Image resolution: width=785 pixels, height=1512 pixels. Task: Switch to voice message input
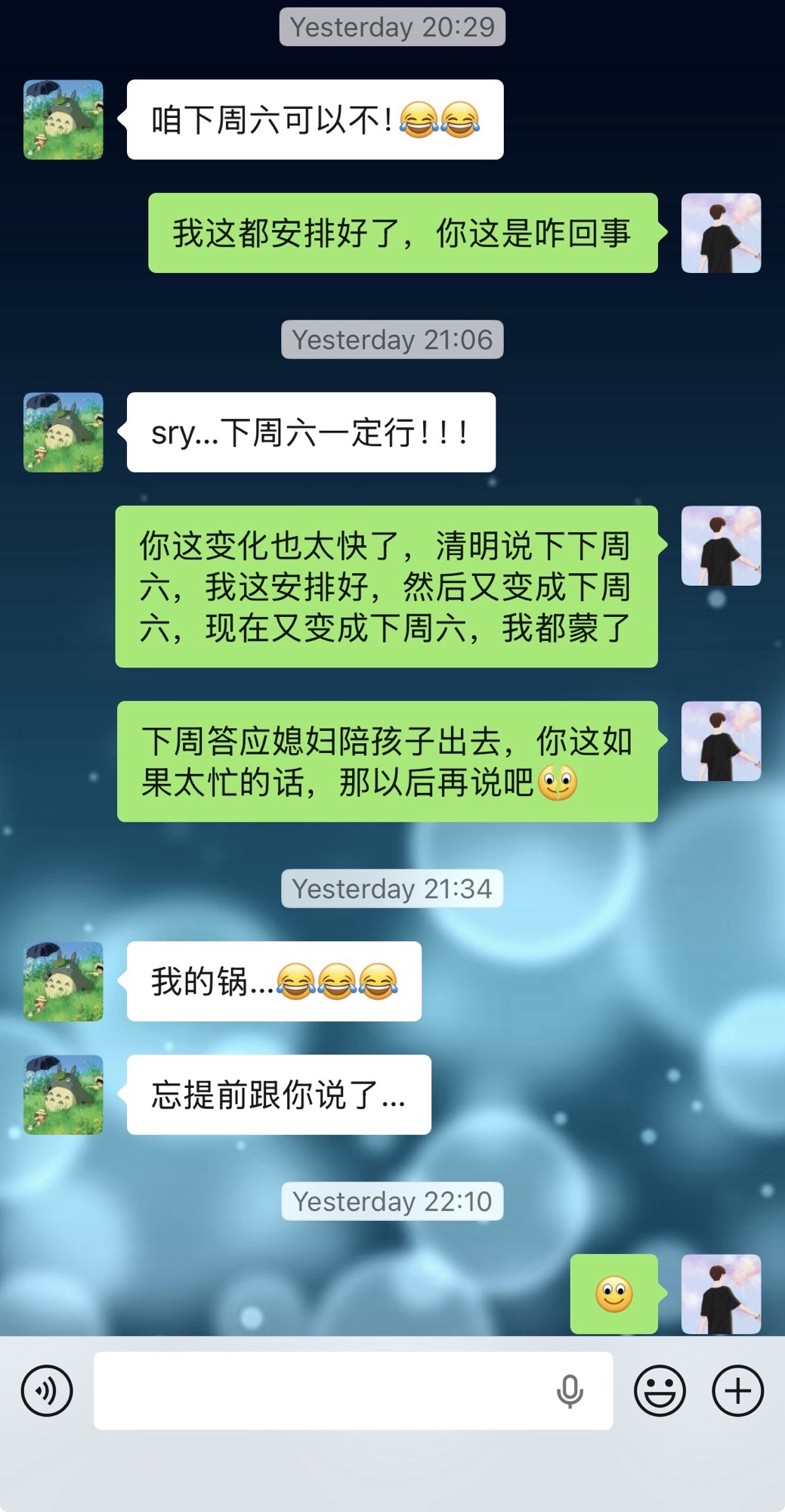pyautogui.click(x=47, y=1390)
